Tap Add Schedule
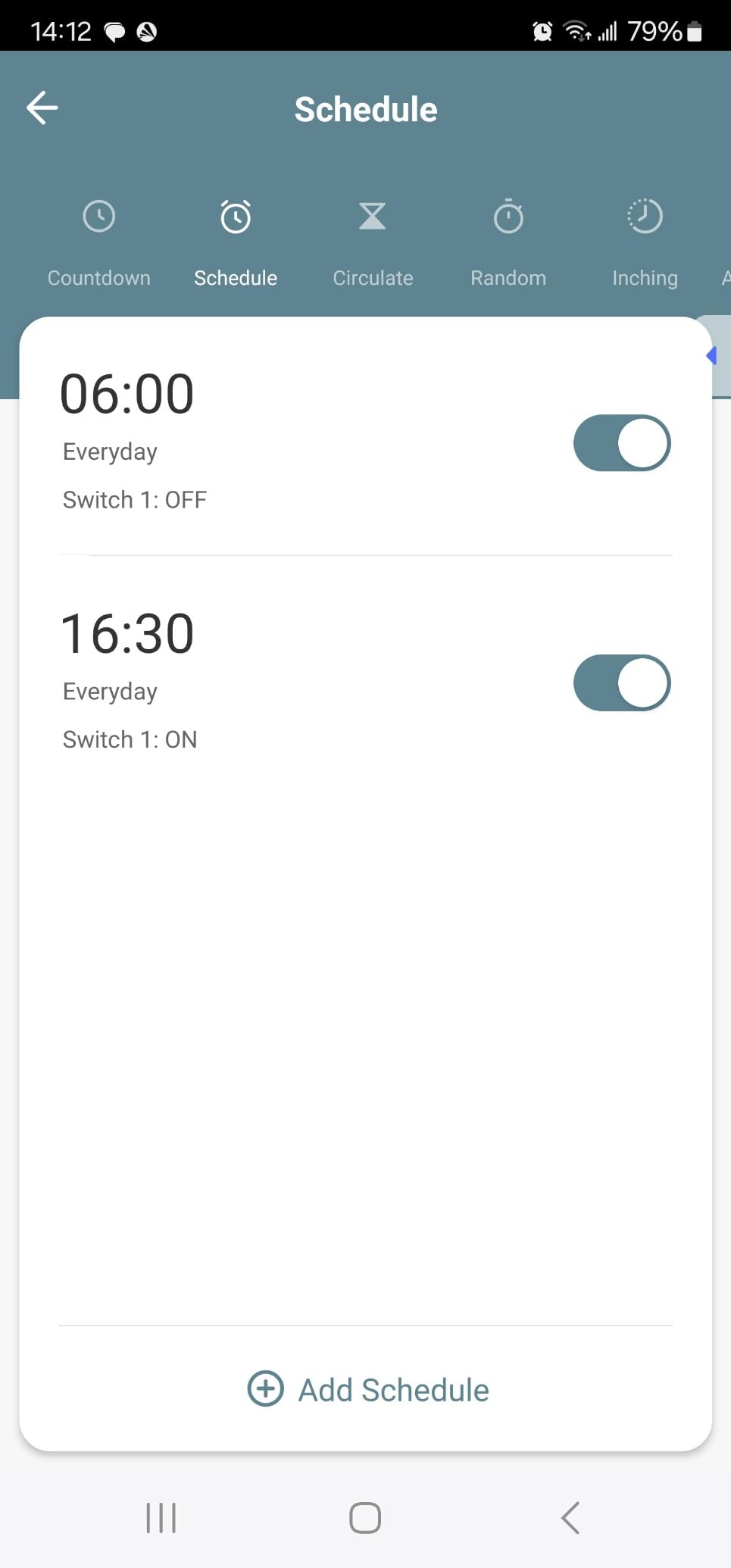Viewport: 731px width, 1568px height. 368,1389
